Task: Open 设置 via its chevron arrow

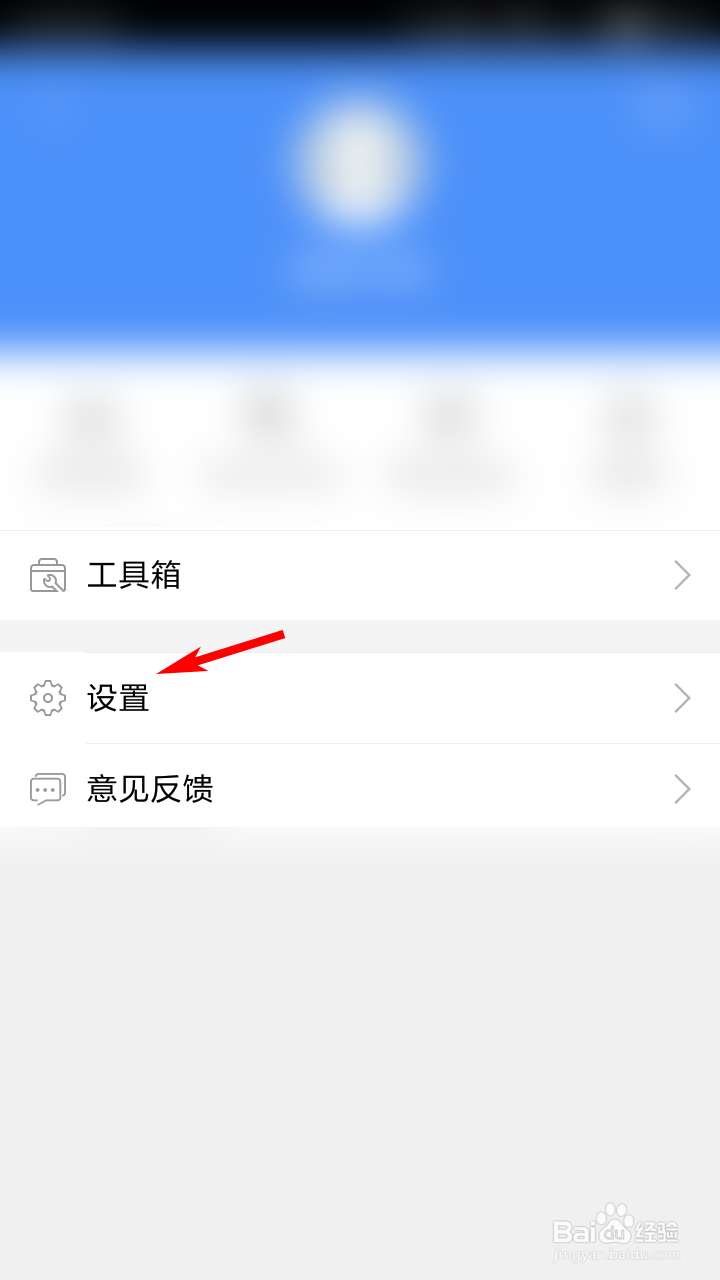Action: click(682, 698)
